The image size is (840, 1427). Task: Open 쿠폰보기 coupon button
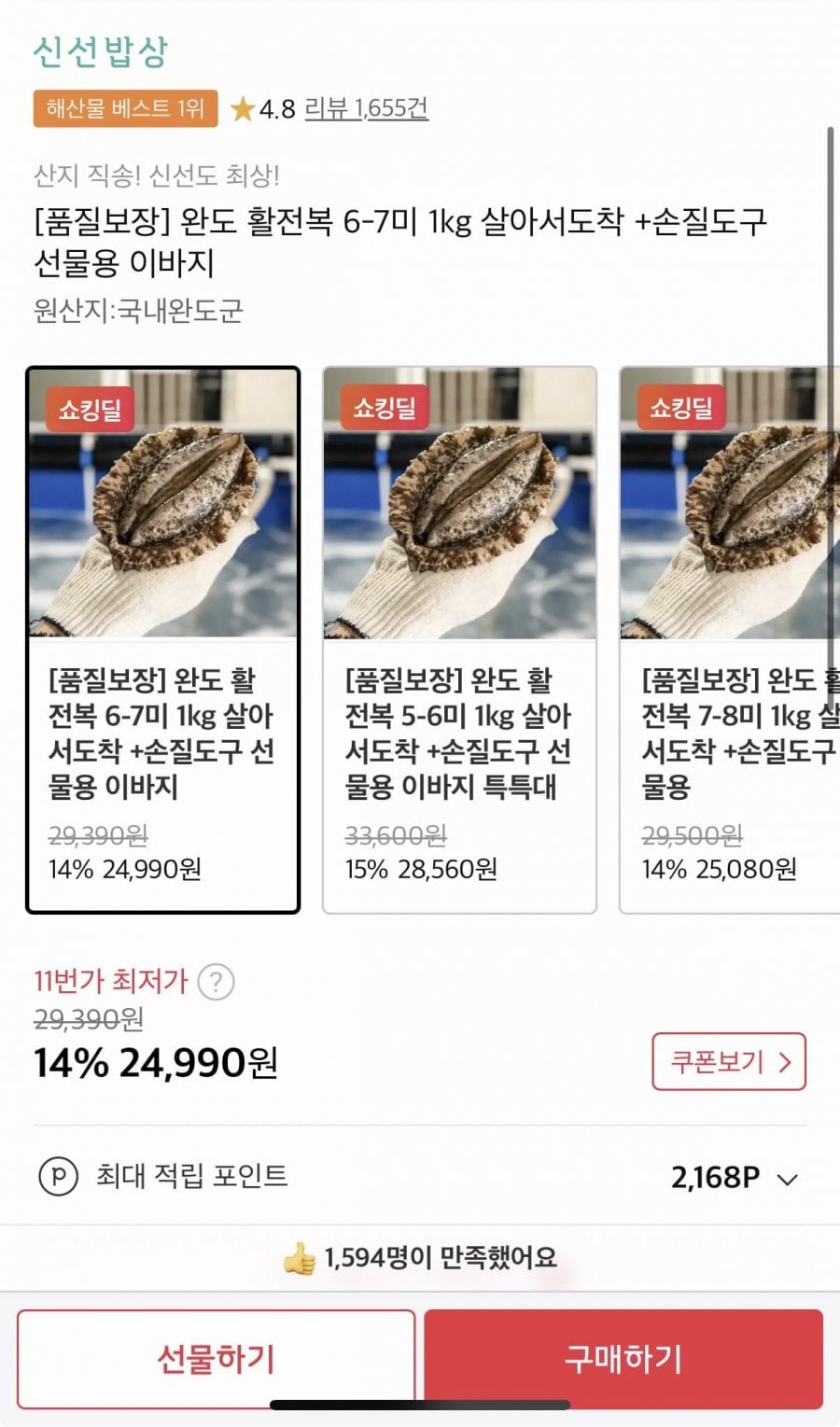click(729, 1061)
